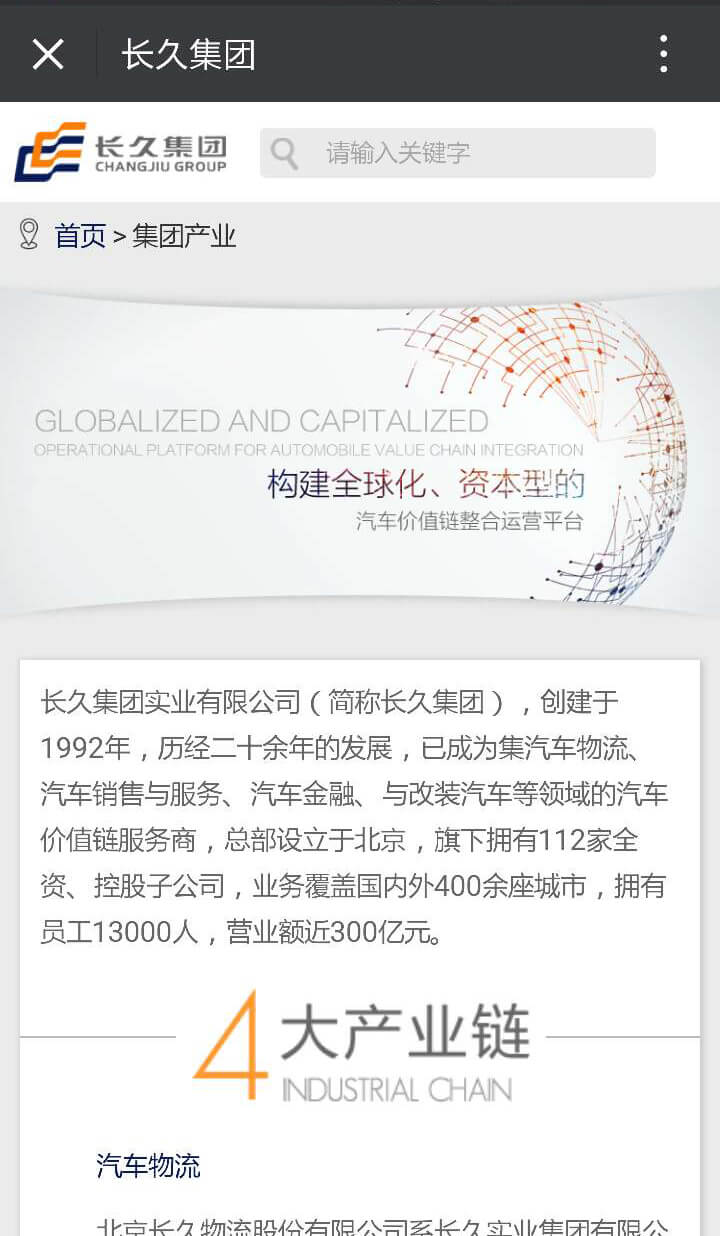This screenshot has width=720, height=1236.
Task: Go to 首页 via breadcrumb link
Action: [80, 236]
